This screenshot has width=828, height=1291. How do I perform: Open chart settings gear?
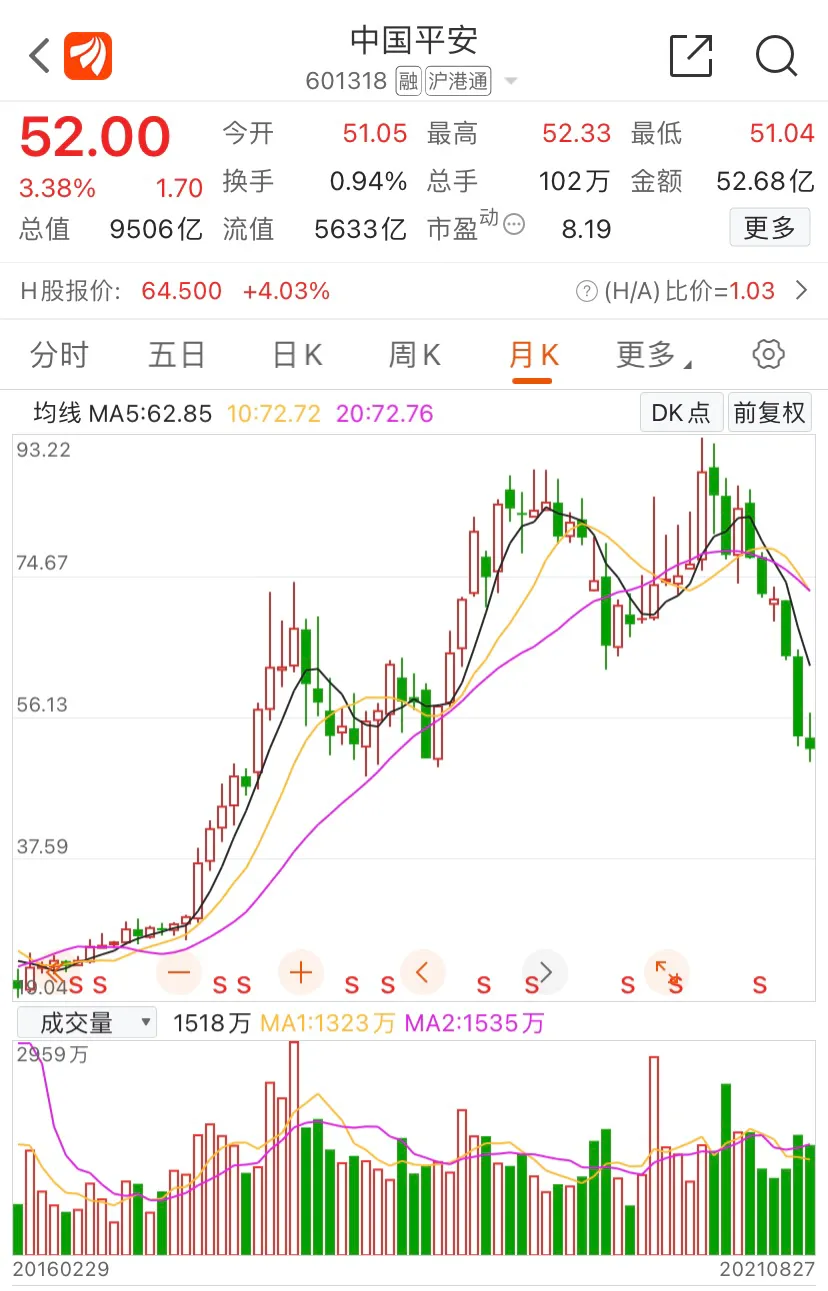pos(768,354)
